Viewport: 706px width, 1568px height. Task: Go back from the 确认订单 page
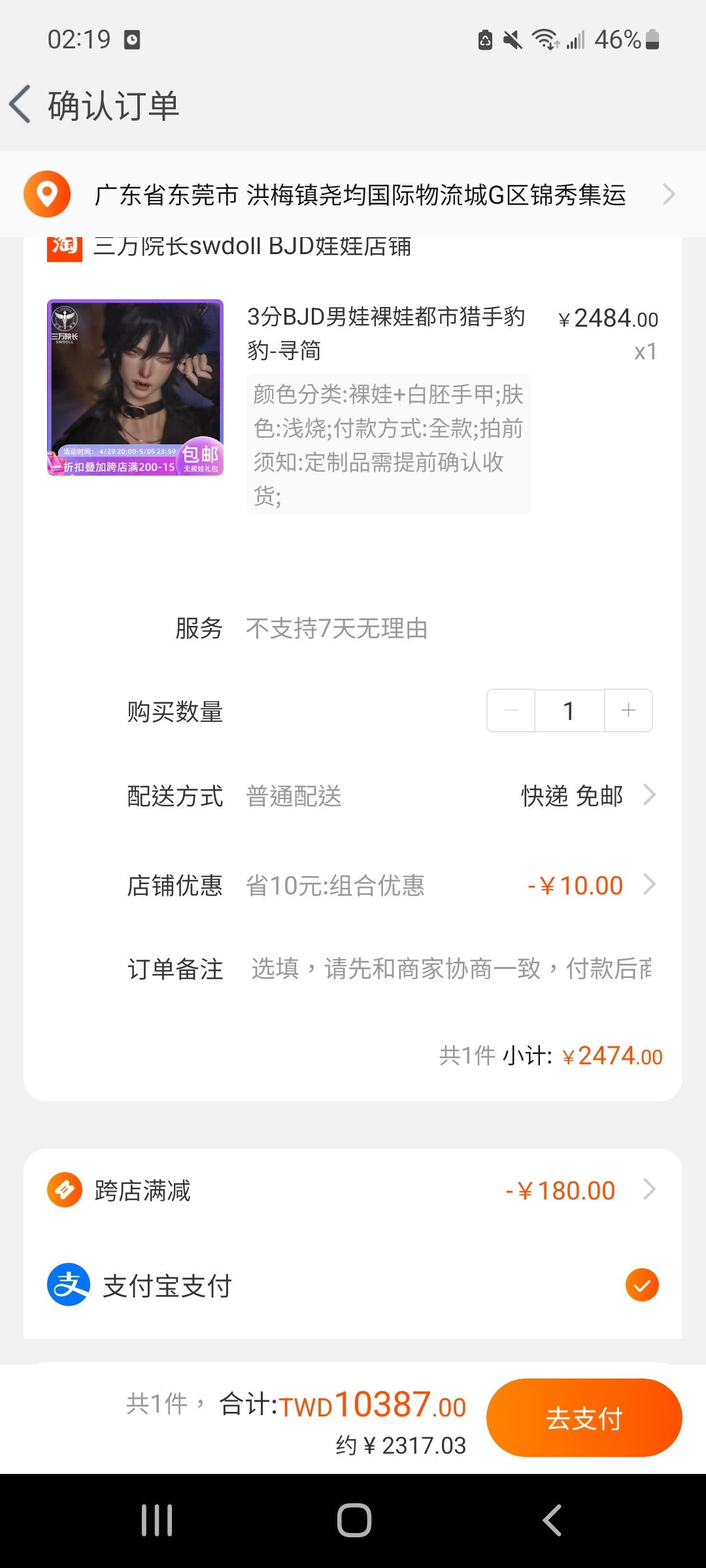coord(21,105)
